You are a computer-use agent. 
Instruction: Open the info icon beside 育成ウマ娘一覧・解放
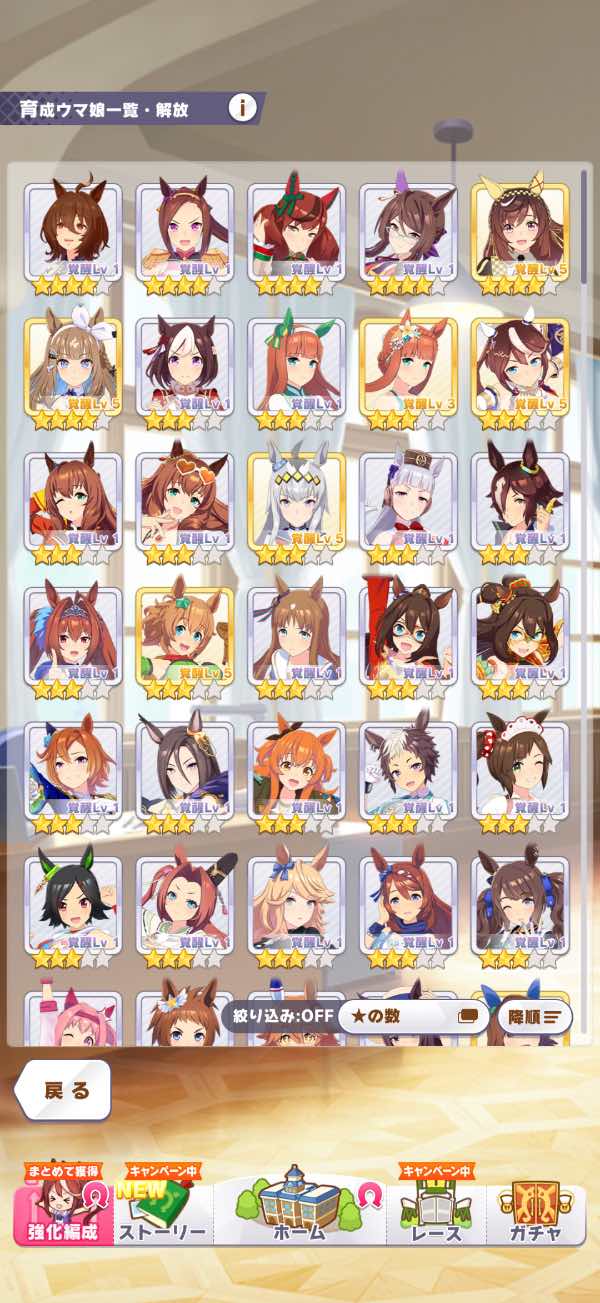[x=241, y=107]
